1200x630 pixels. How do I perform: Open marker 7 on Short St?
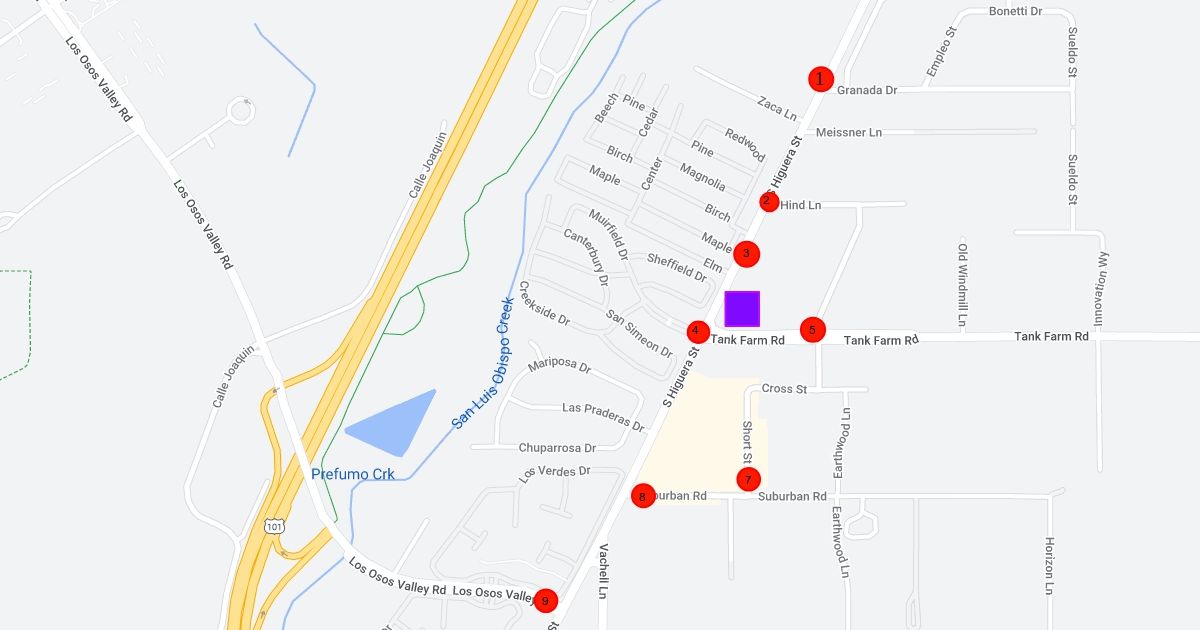(748, 479)
